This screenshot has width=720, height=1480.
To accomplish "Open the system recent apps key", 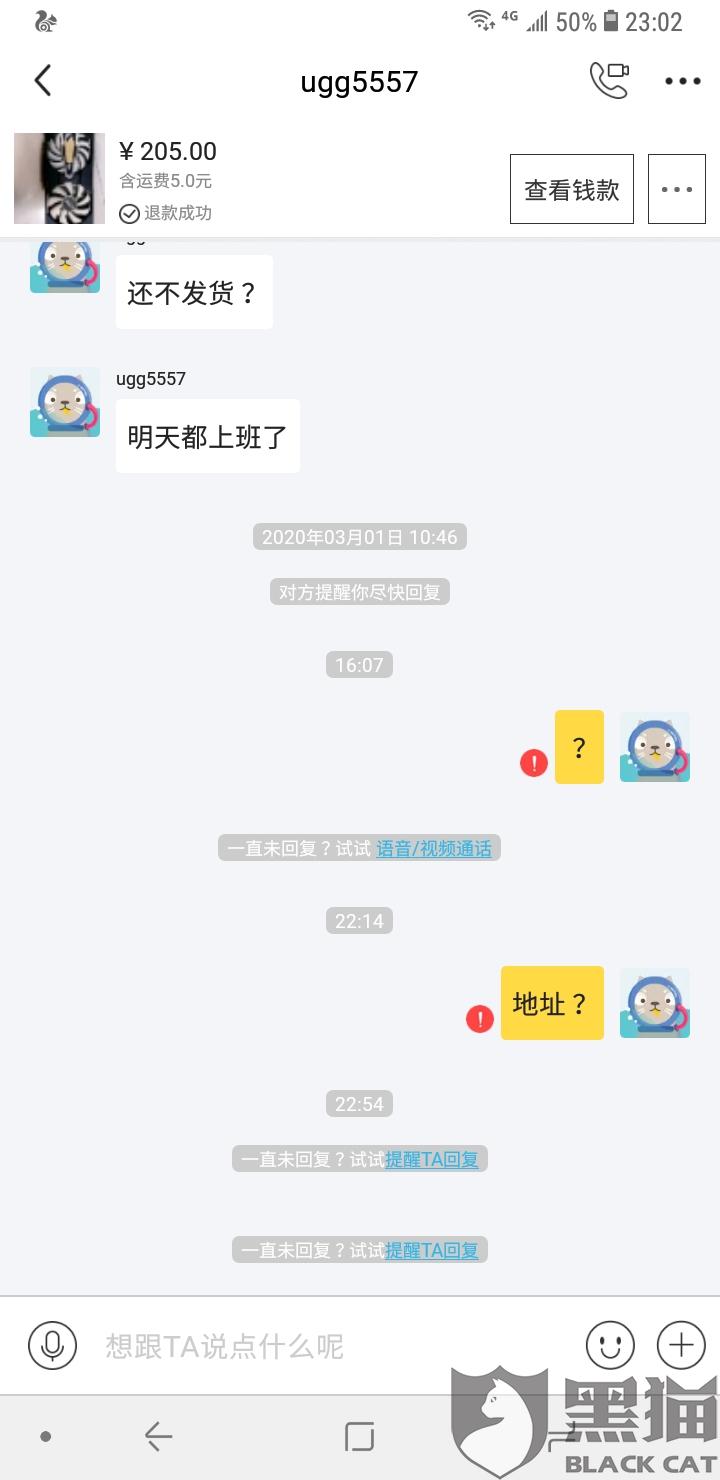I will coord(359,1437).
